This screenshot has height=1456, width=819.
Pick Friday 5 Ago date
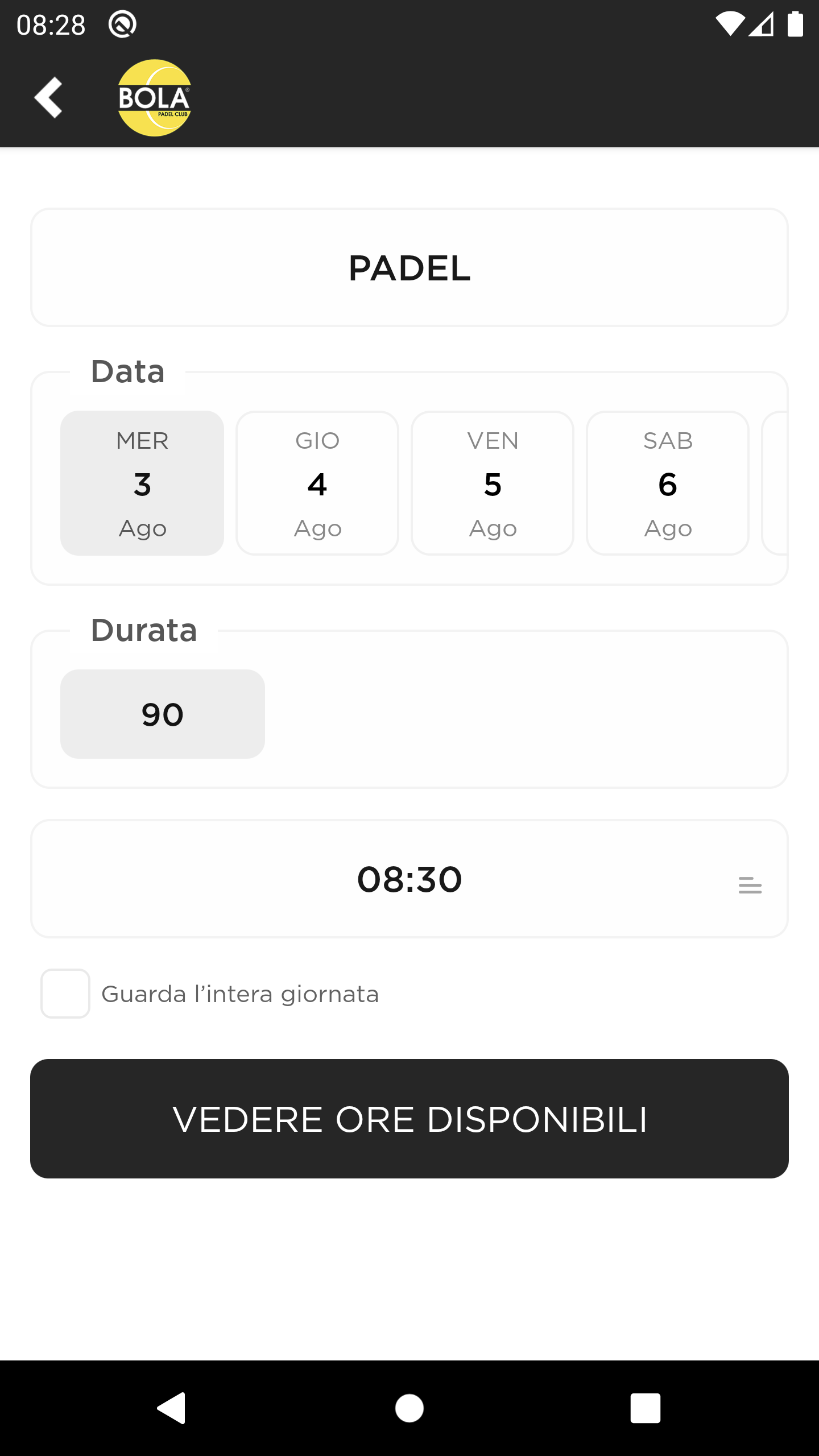tap(493, 483)
